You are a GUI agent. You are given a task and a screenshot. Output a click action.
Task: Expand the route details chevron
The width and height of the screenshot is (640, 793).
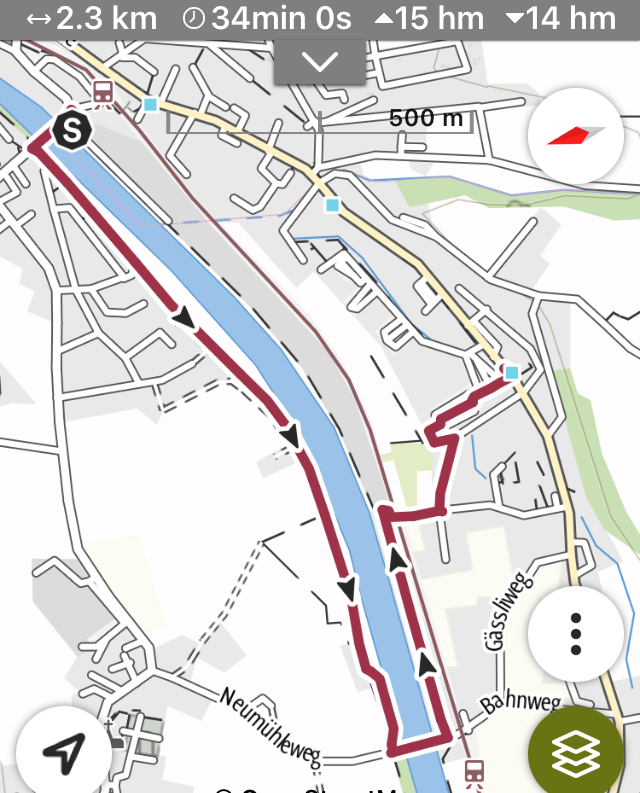pos(320,62)
